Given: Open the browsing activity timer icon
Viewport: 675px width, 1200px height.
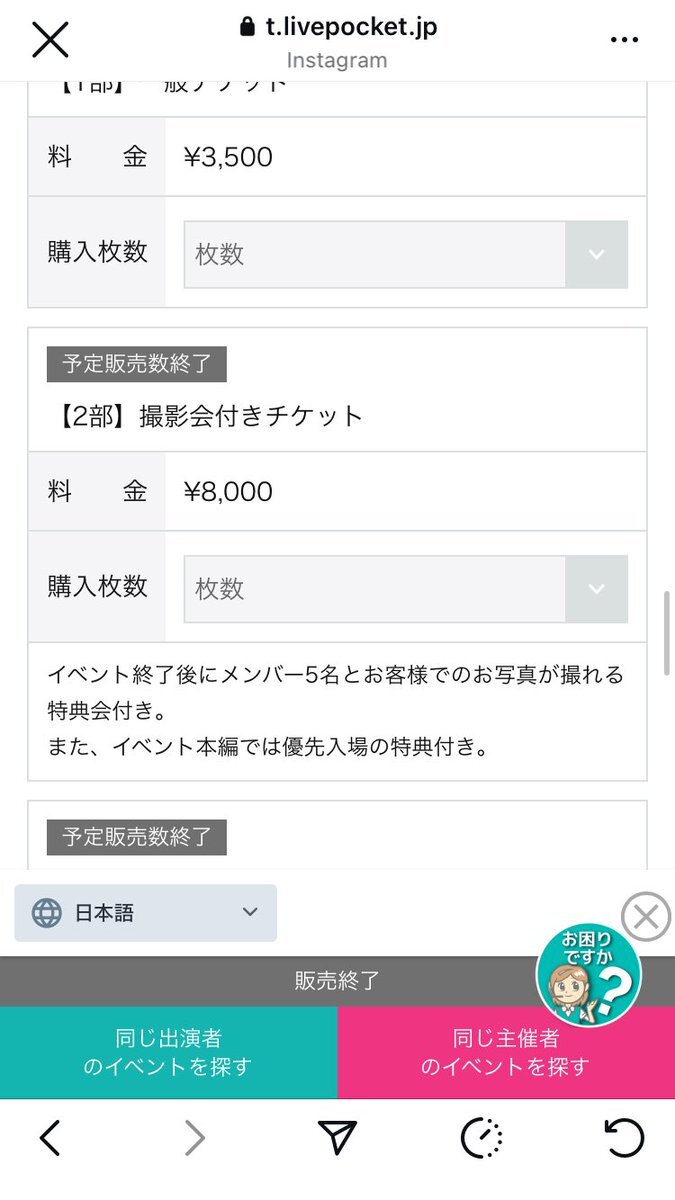Looking at the screenshot, I should pos(481,1138).
